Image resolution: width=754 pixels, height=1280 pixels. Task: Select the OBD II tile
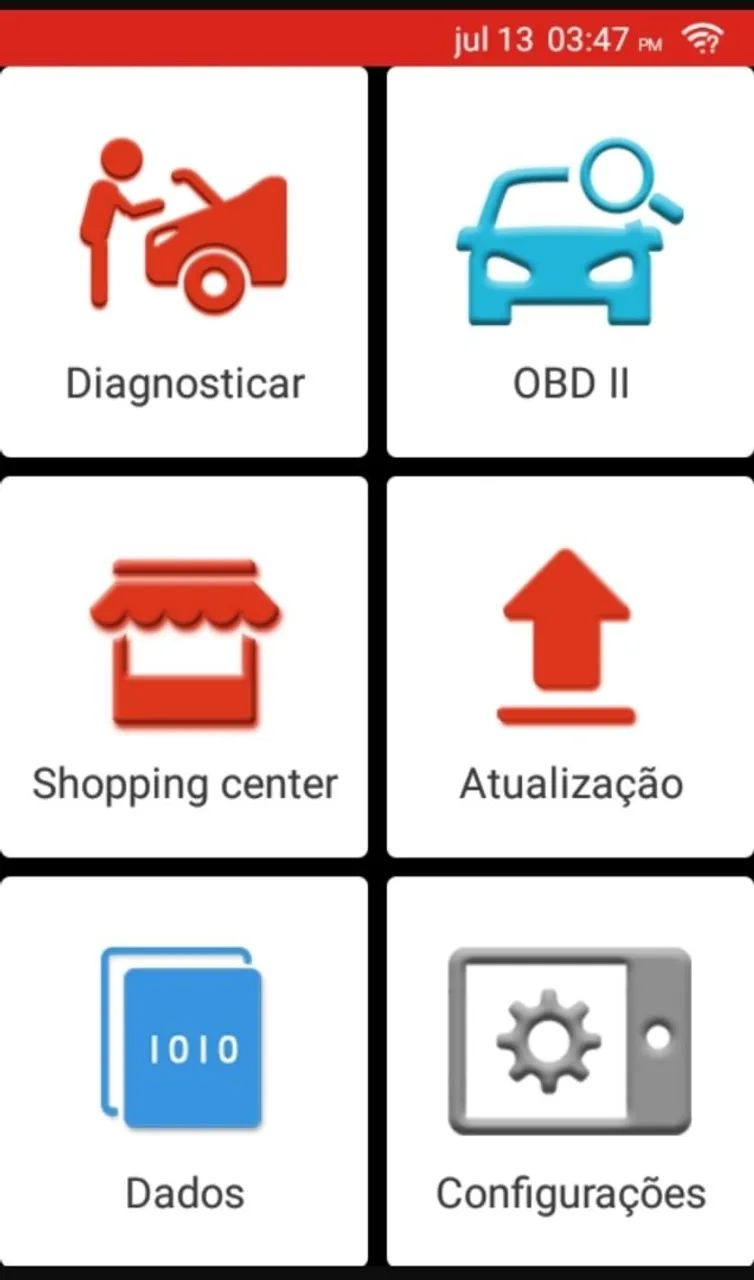tap(570, 262)
